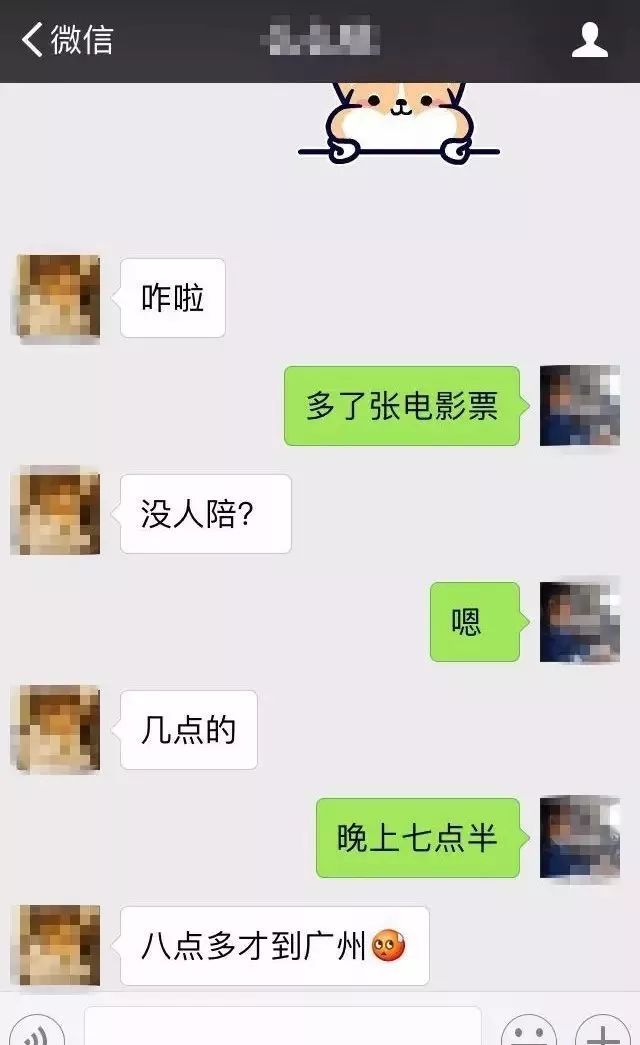This screenshot has height=1045, width=640.
Task: Open the emoji sticker picker
Action: pyautogui.click(x=528, y=1030)
